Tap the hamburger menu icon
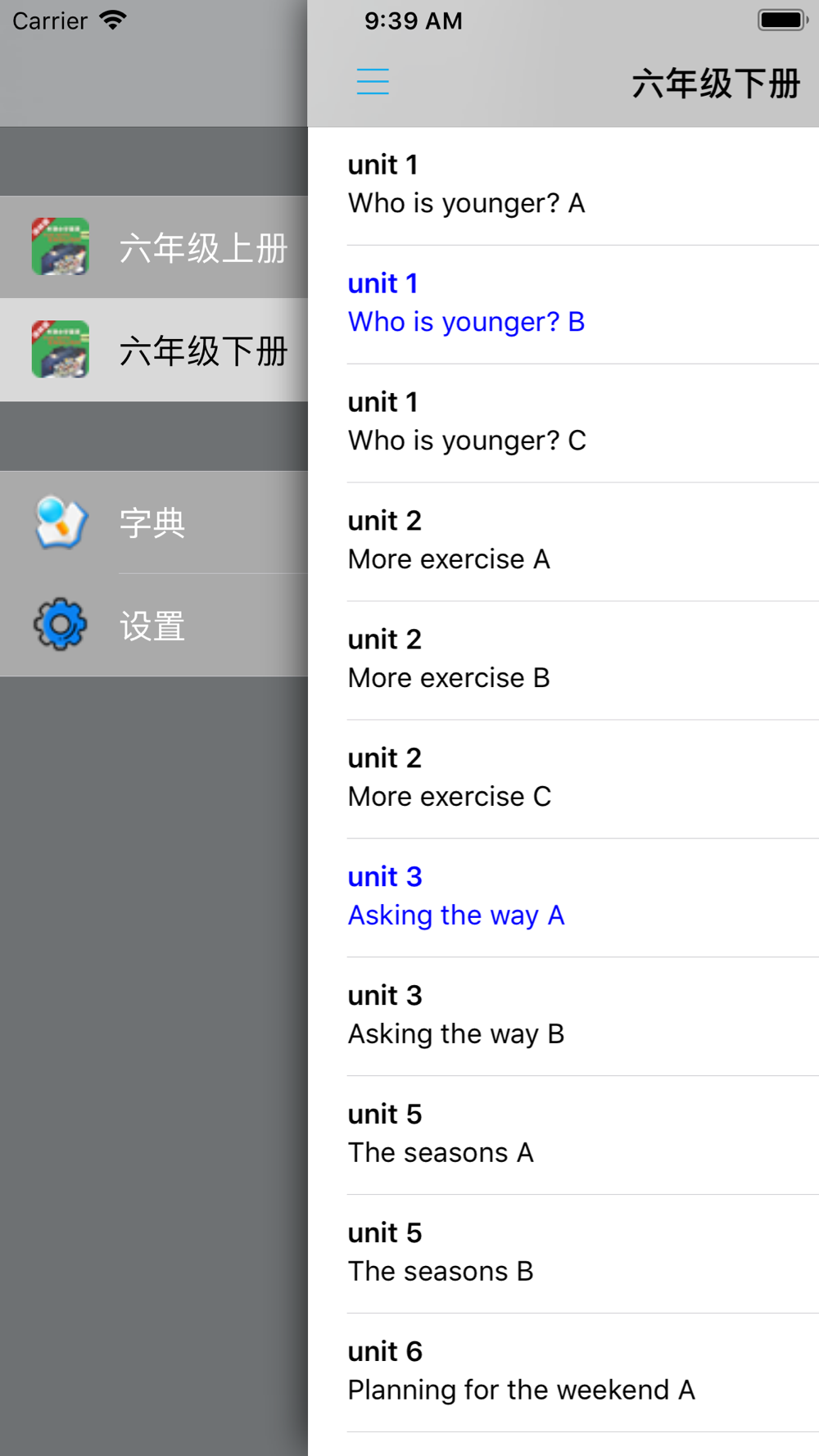The width and height of the screenshot is (819, 1456). (x=373, y=82)
